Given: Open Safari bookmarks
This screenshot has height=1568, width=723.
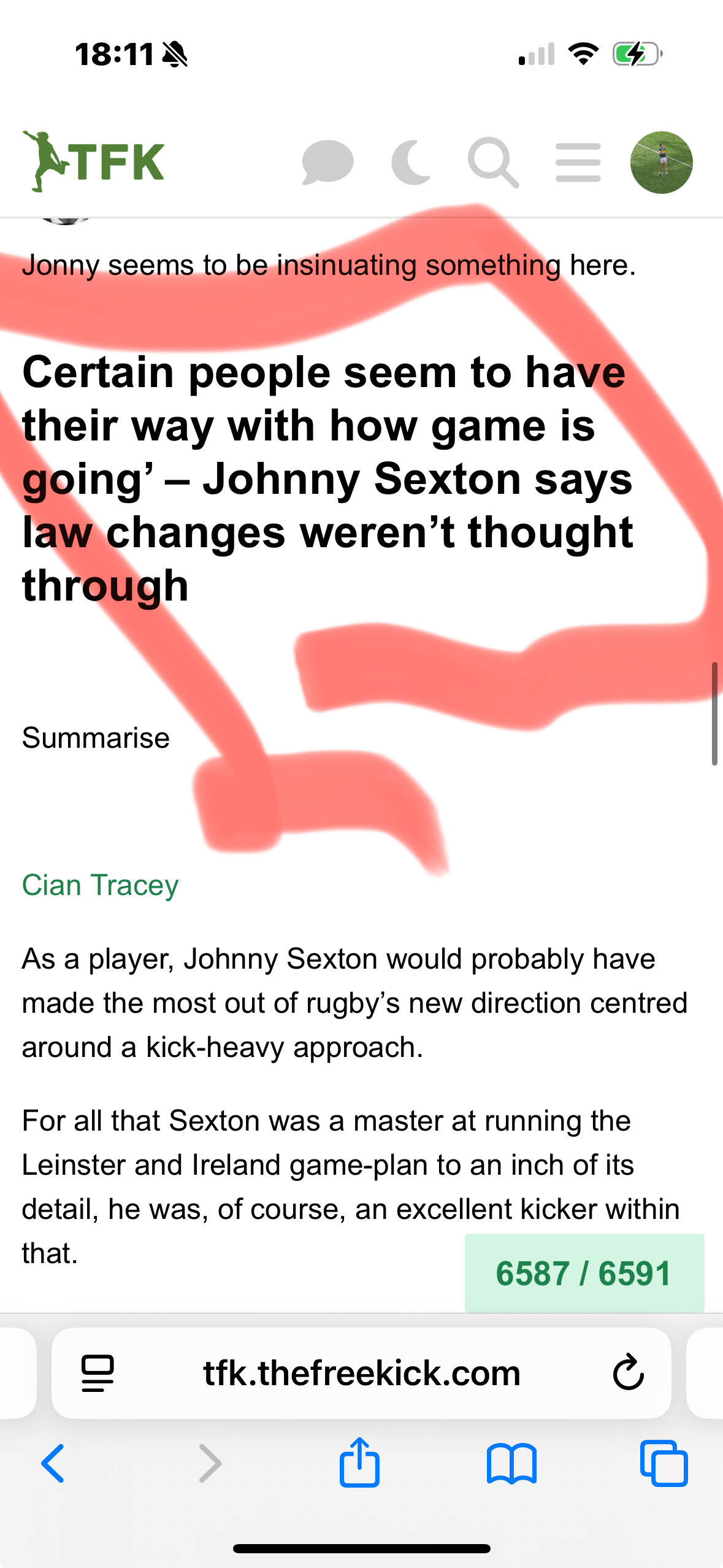Looking at the screenshot, I should click(511, 1463).
